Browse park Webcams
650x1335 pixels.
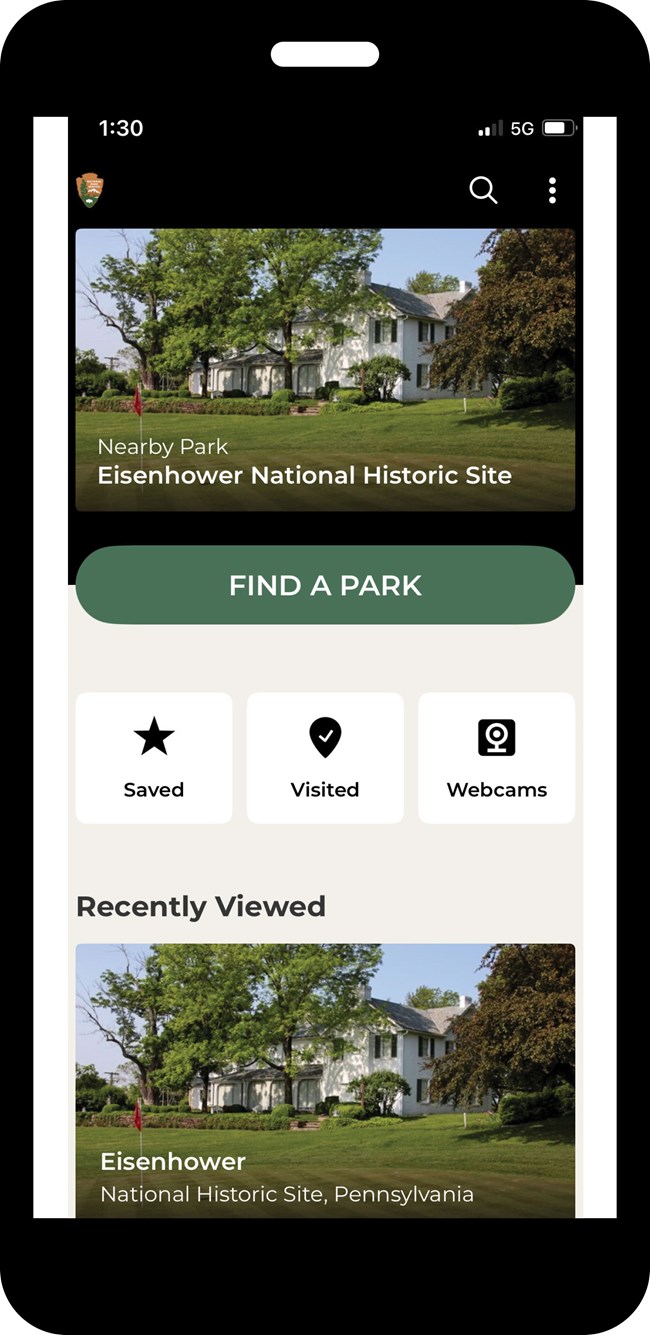point(496,758)
